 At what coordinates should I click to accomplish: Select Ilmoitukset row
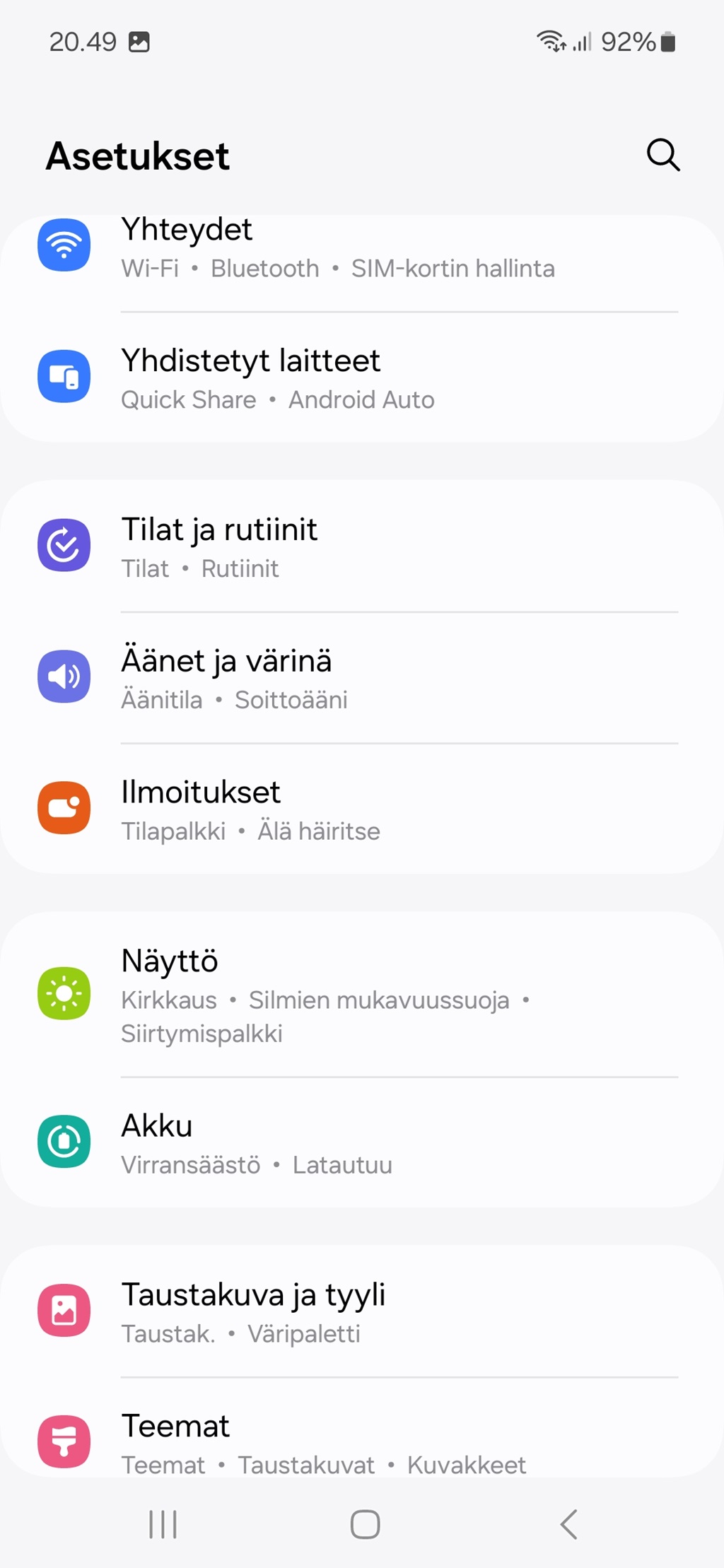[362, 809]
